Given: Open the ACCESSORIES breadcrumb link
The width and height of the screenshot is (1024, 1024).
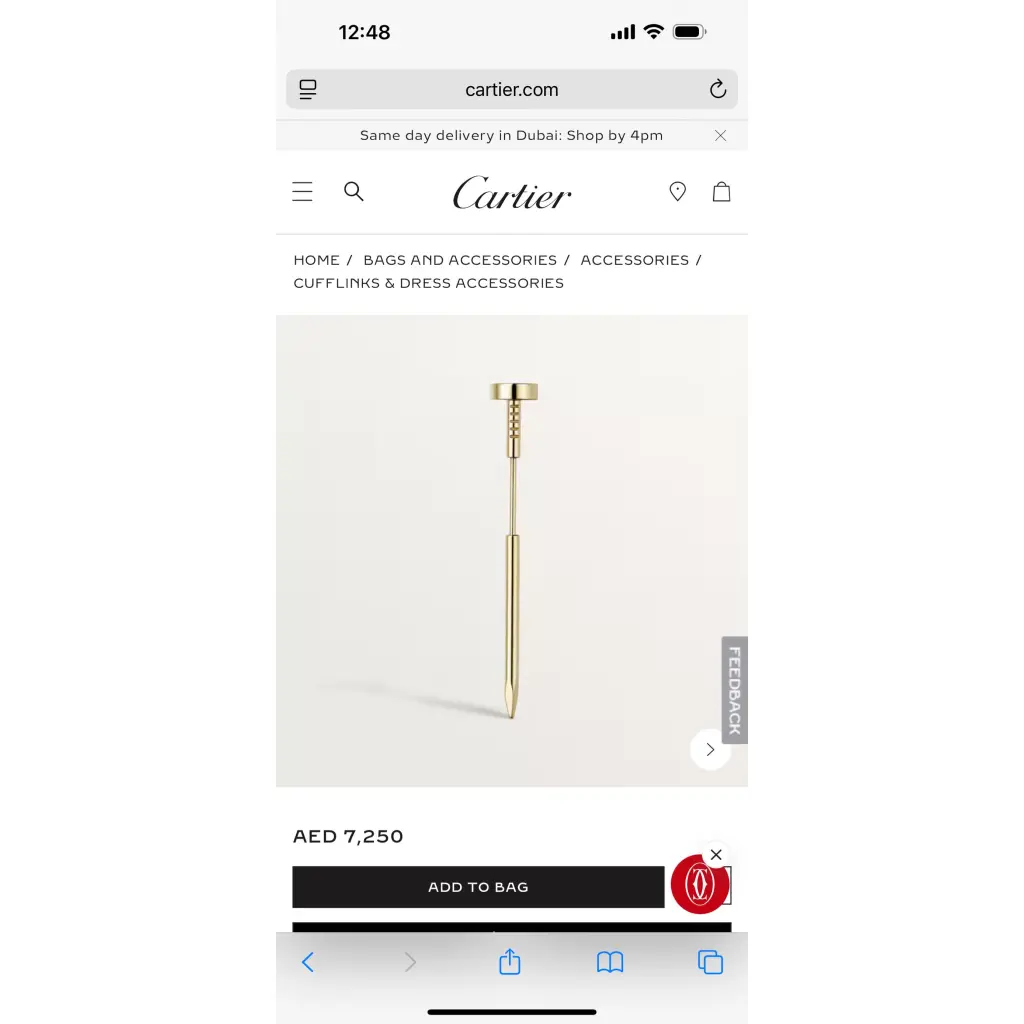Looking at the screenshot, I should point(634,260).
